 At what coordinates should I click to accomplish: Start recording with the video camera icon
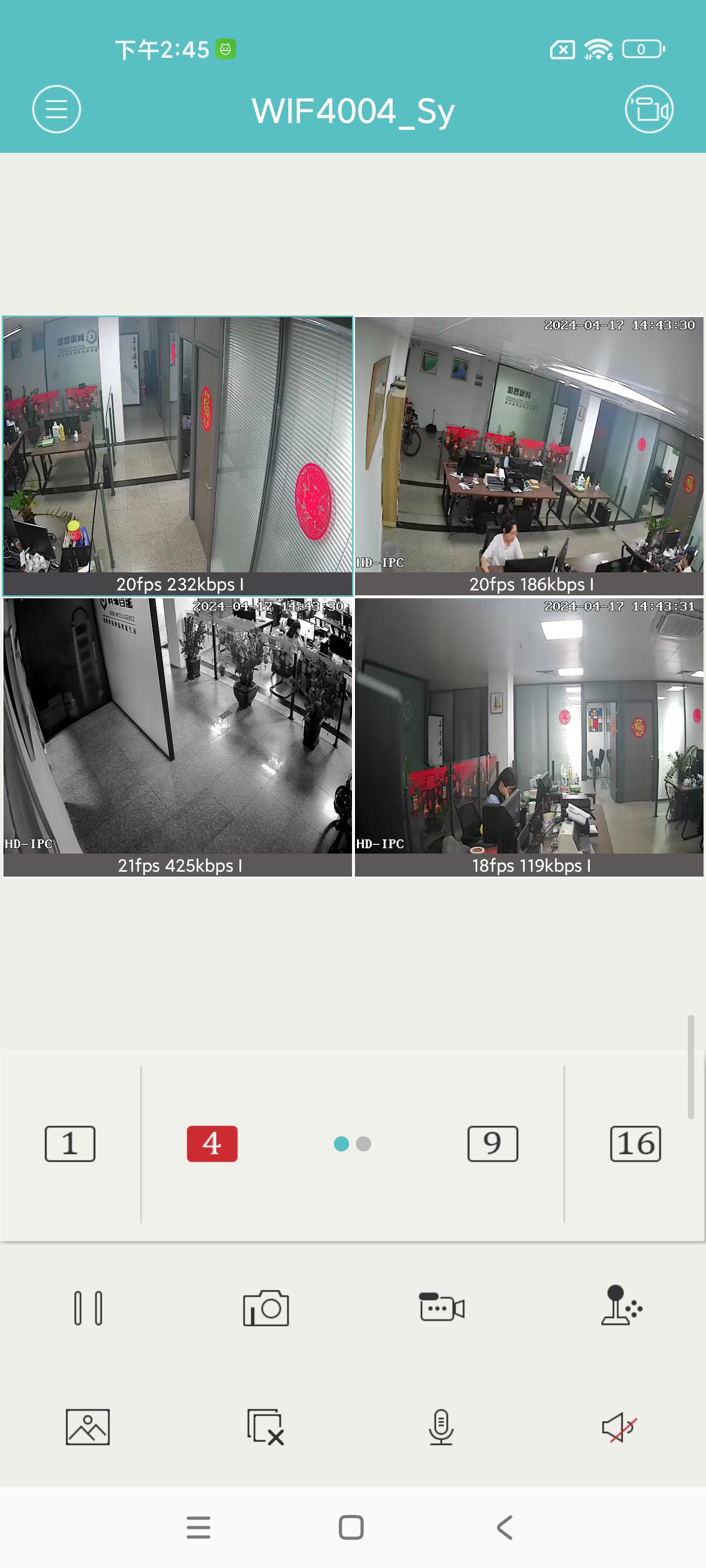[x=442, y=1307]
